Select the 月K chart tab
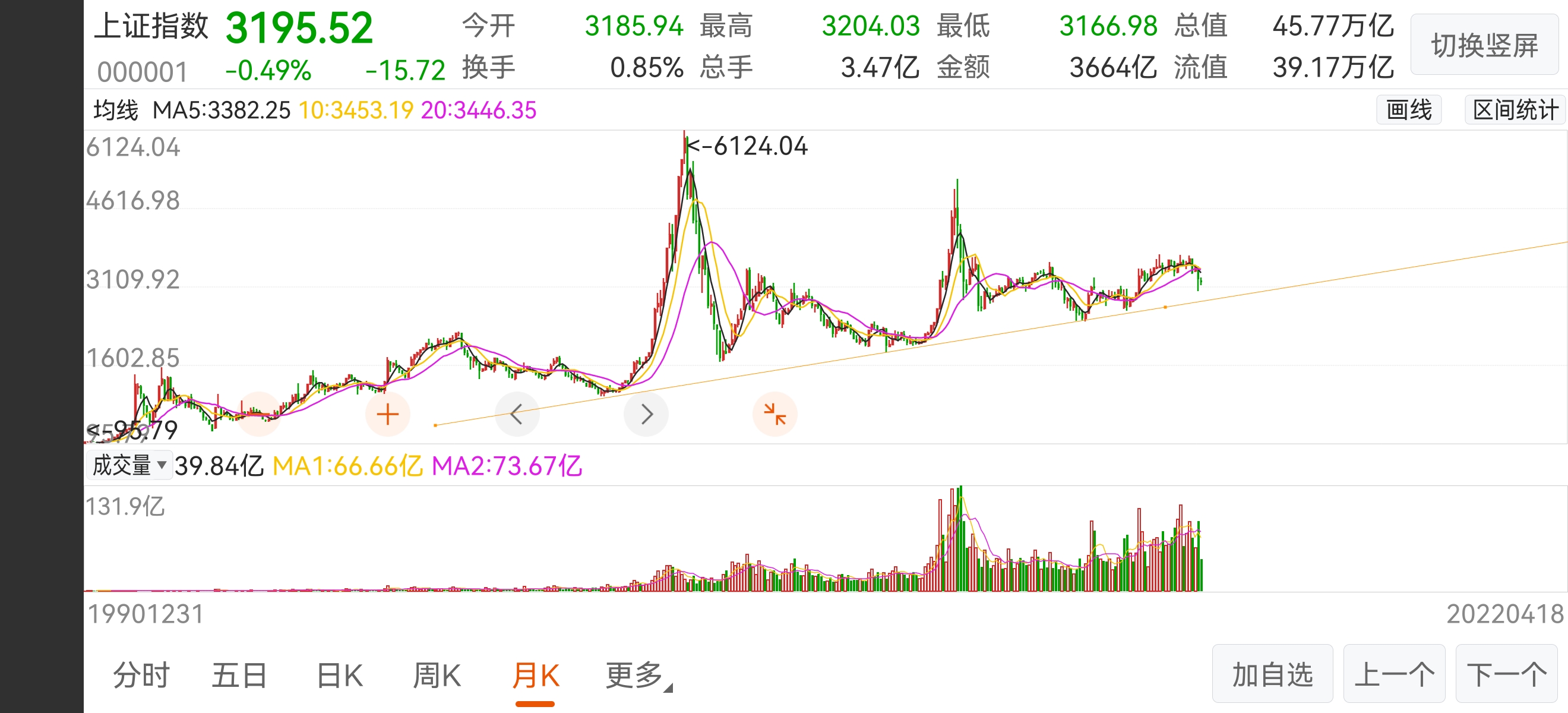This screenshot has width=1568, height=713. click(x=535, y=675)
